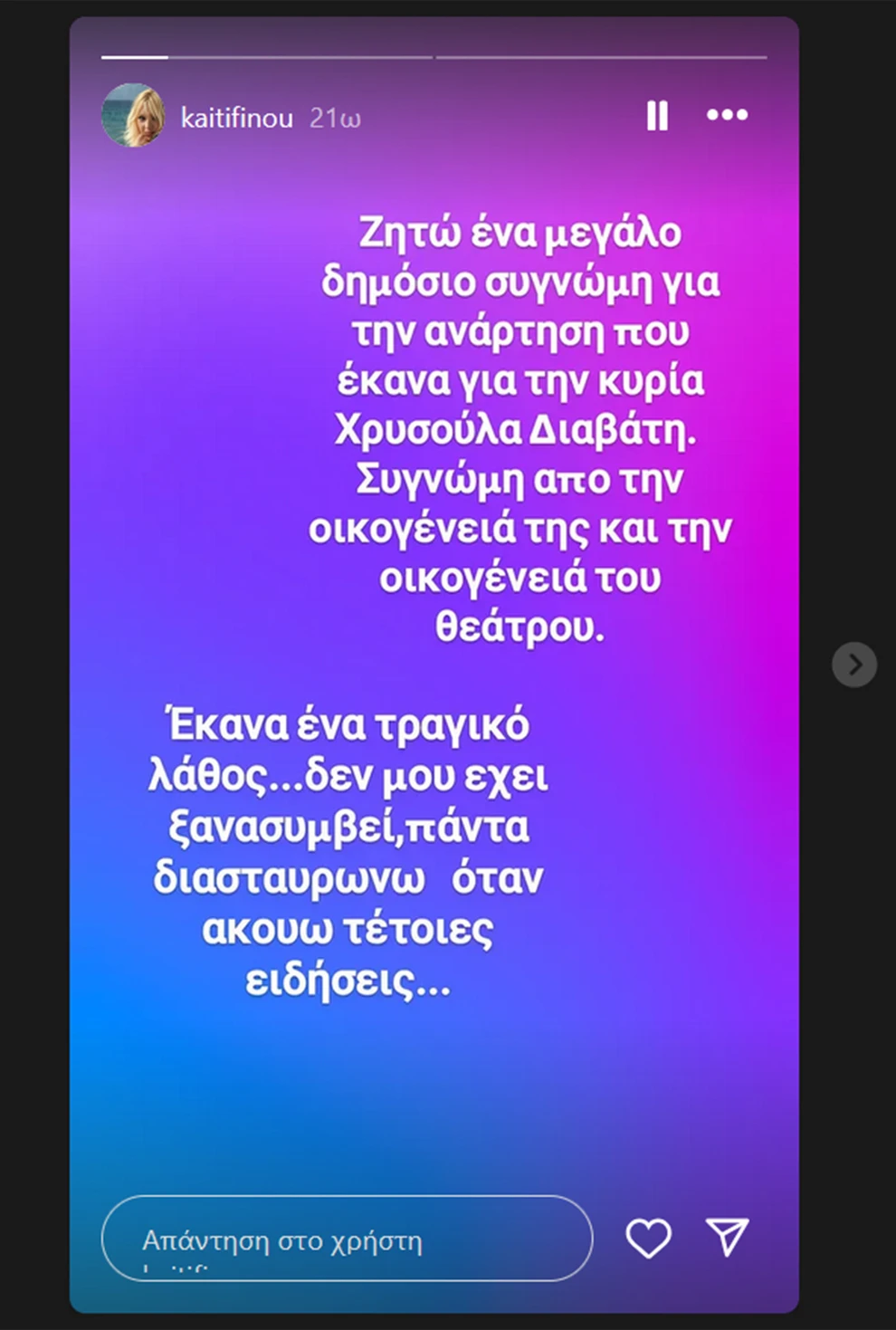Viewport: 896px width, 1330px height.
Task: Go to the next story arrow
Action: [x=853, y=665]
